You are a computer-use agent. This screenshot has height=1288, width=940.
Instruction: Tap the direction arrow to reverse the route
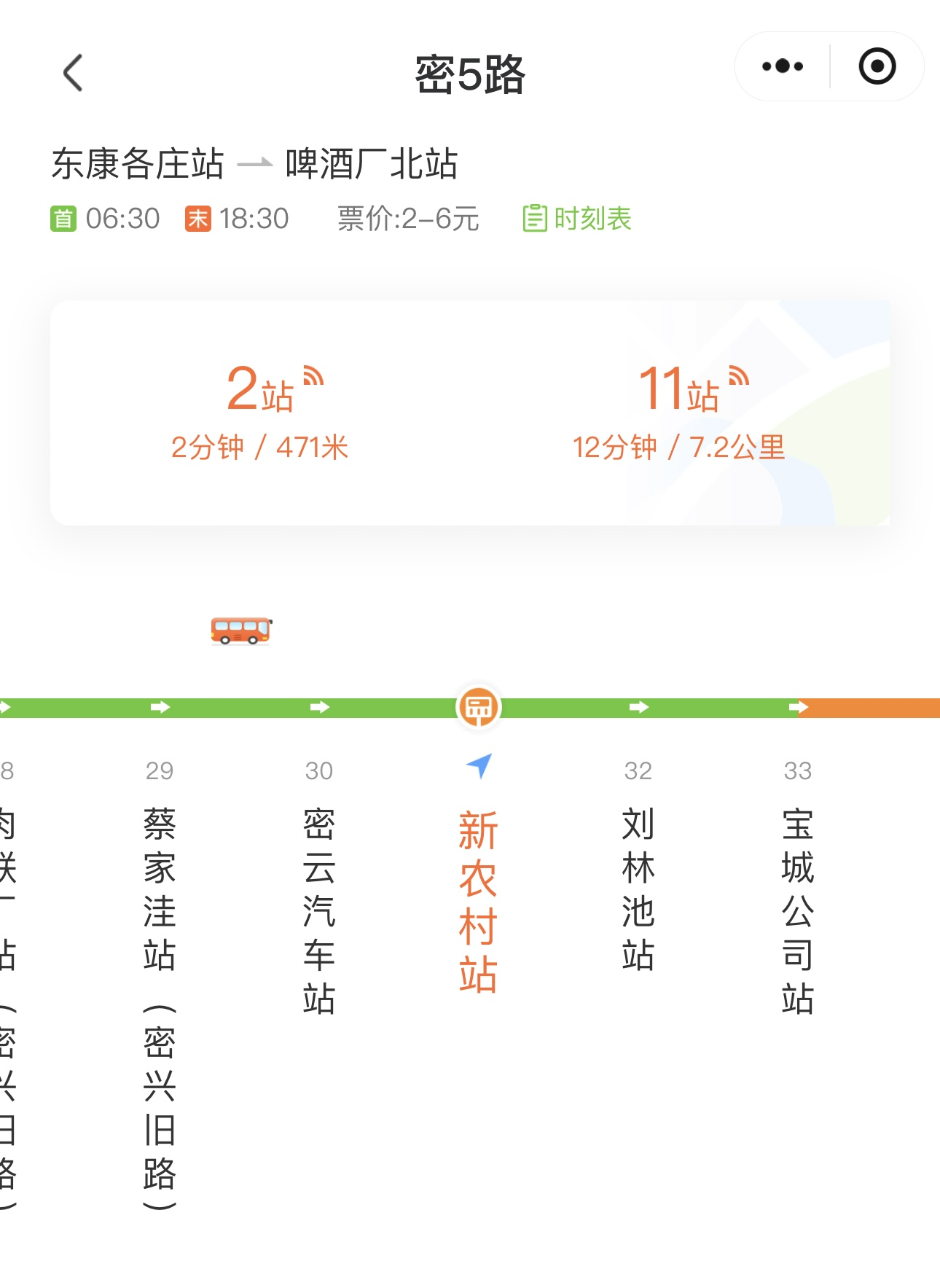[255, 164]
